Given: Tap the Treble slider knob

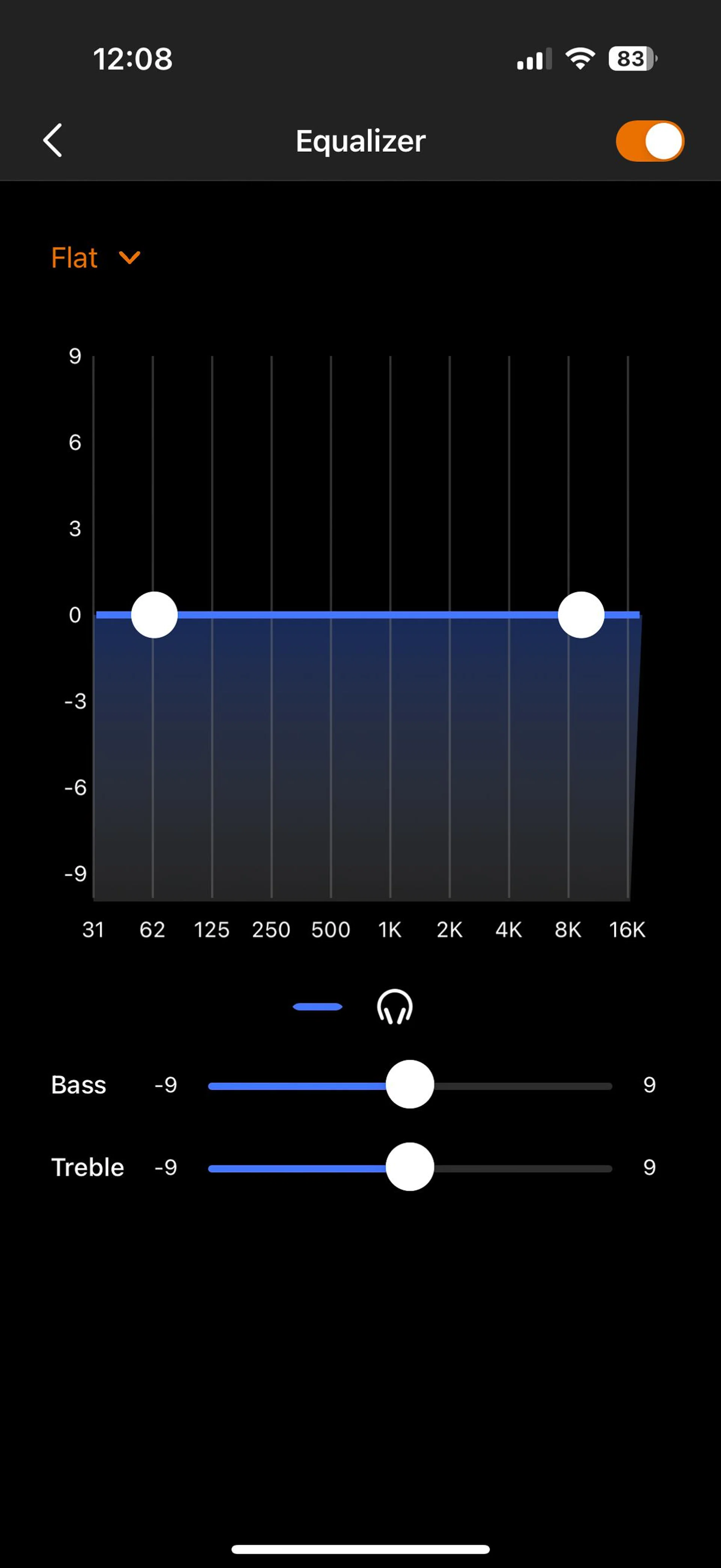Looking at the screenshot, I should [x=409, y=1167].
